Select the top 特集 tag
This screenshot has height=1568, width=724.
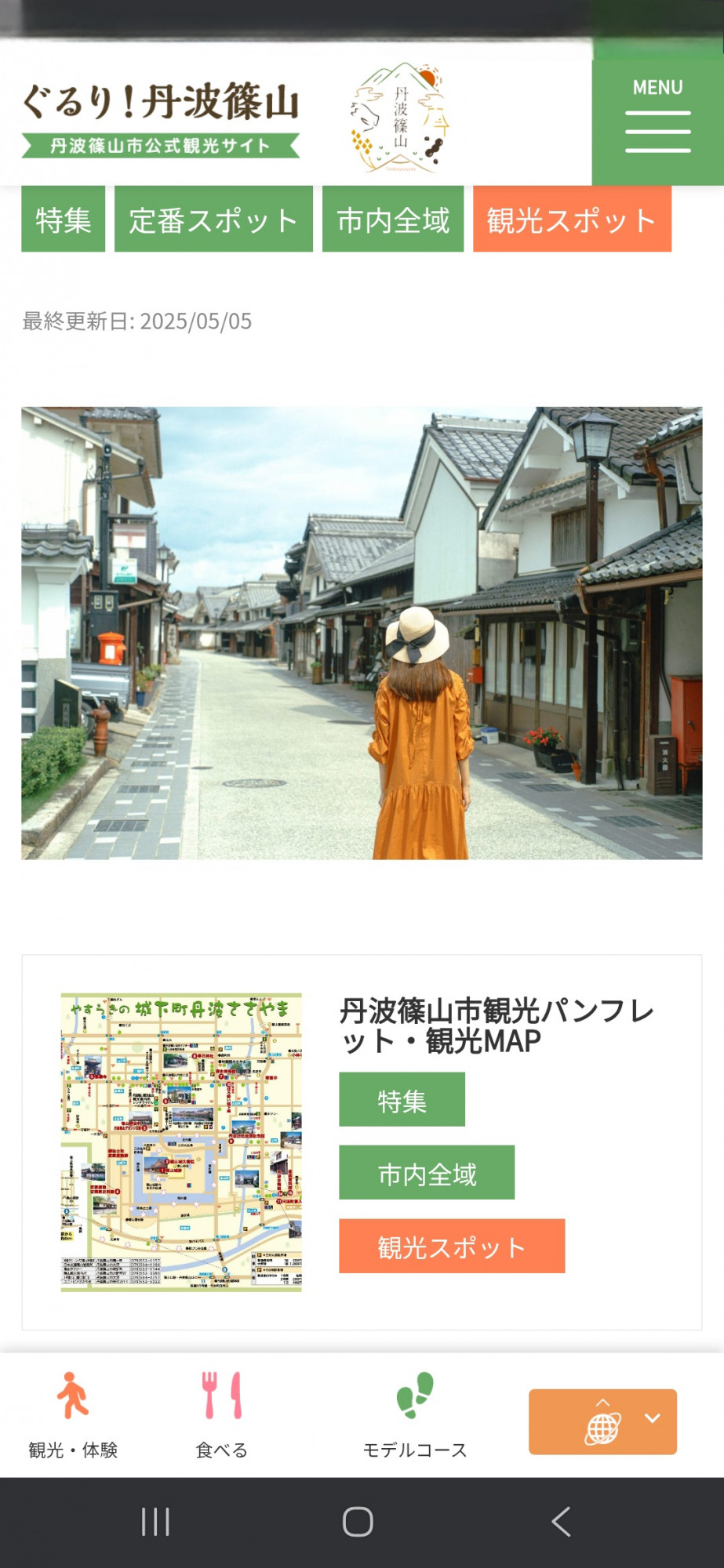(x=64, y=220)
